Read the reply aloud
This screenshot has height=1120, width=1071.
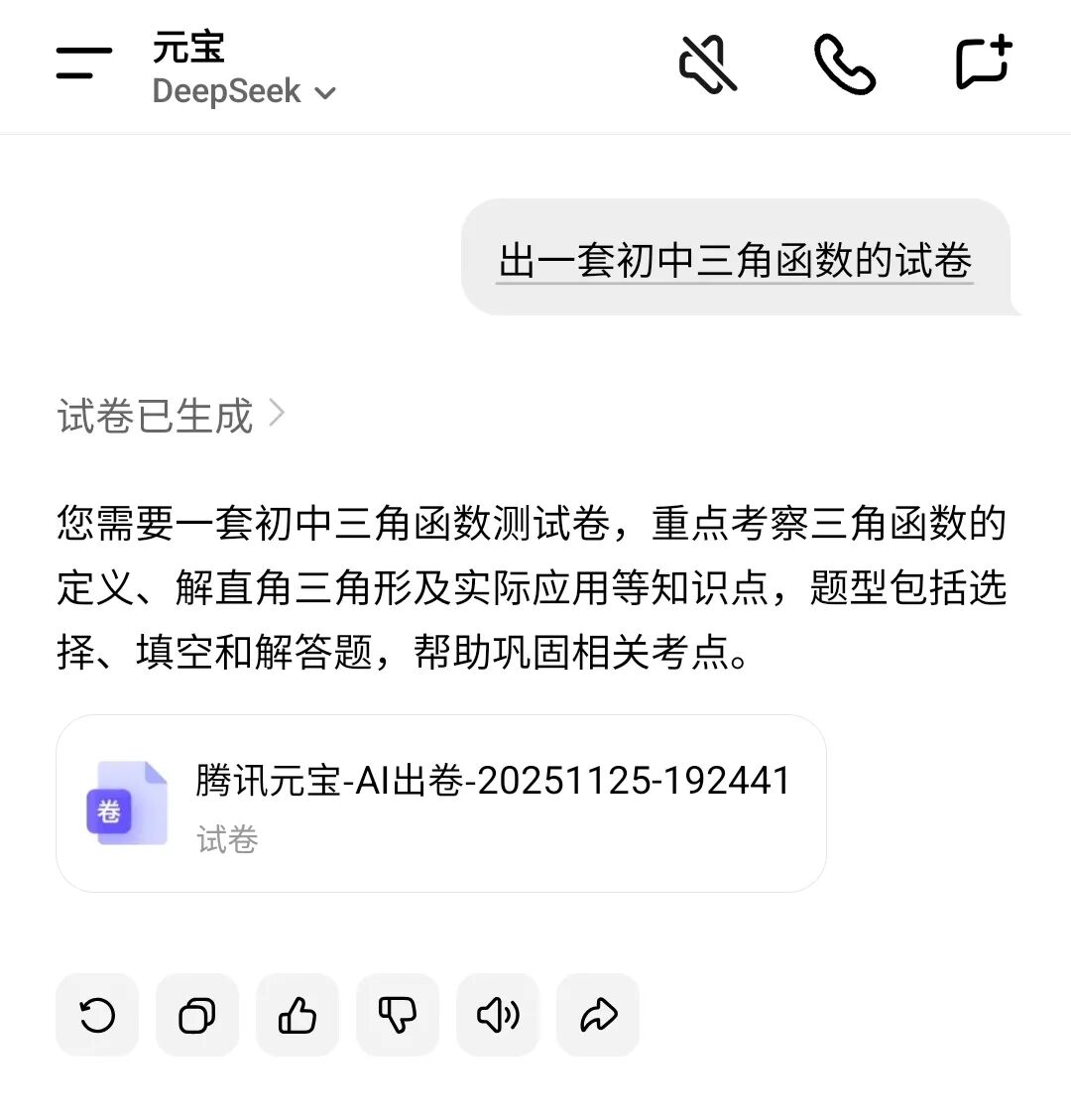pos(498,1014)
